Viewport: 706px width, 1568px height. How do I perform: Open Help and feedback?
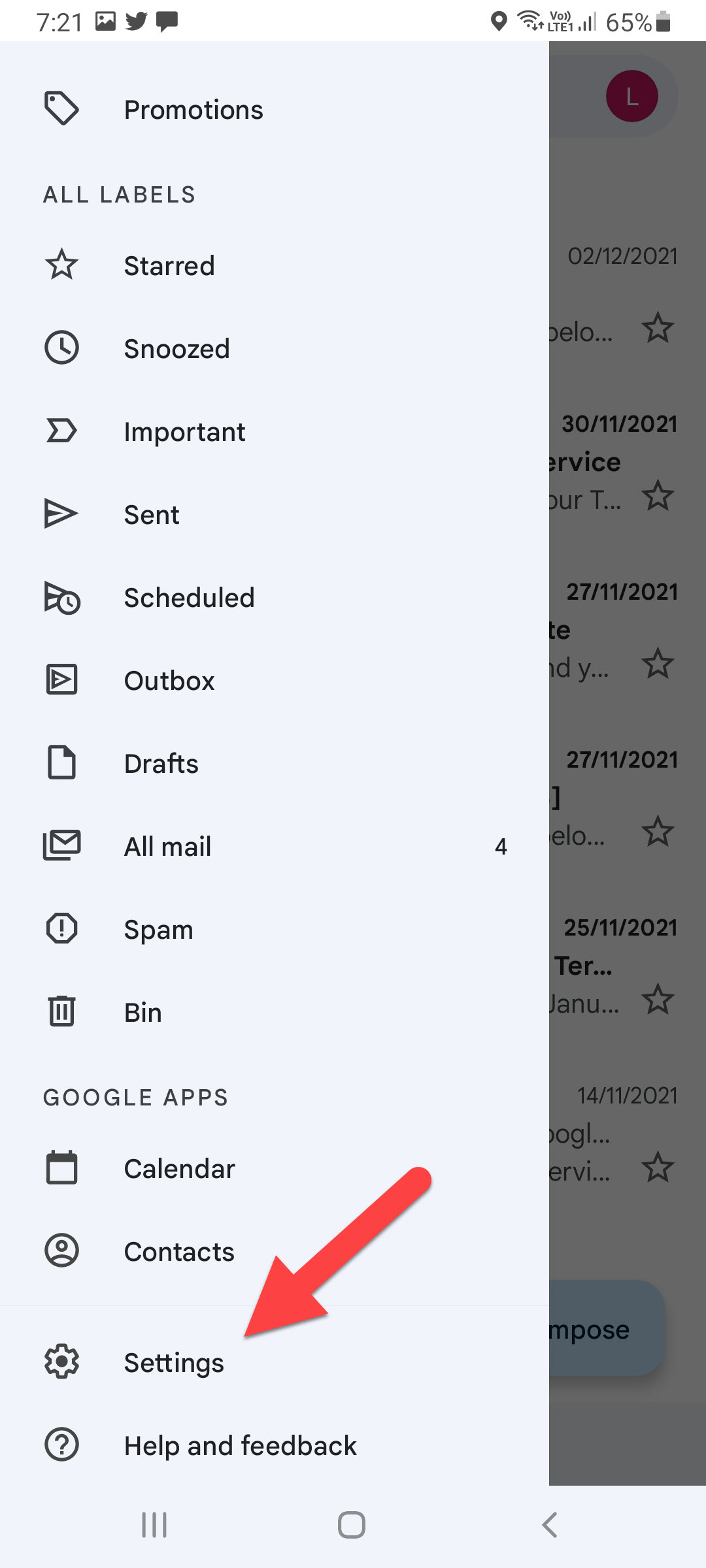(x=240, y=1445)
